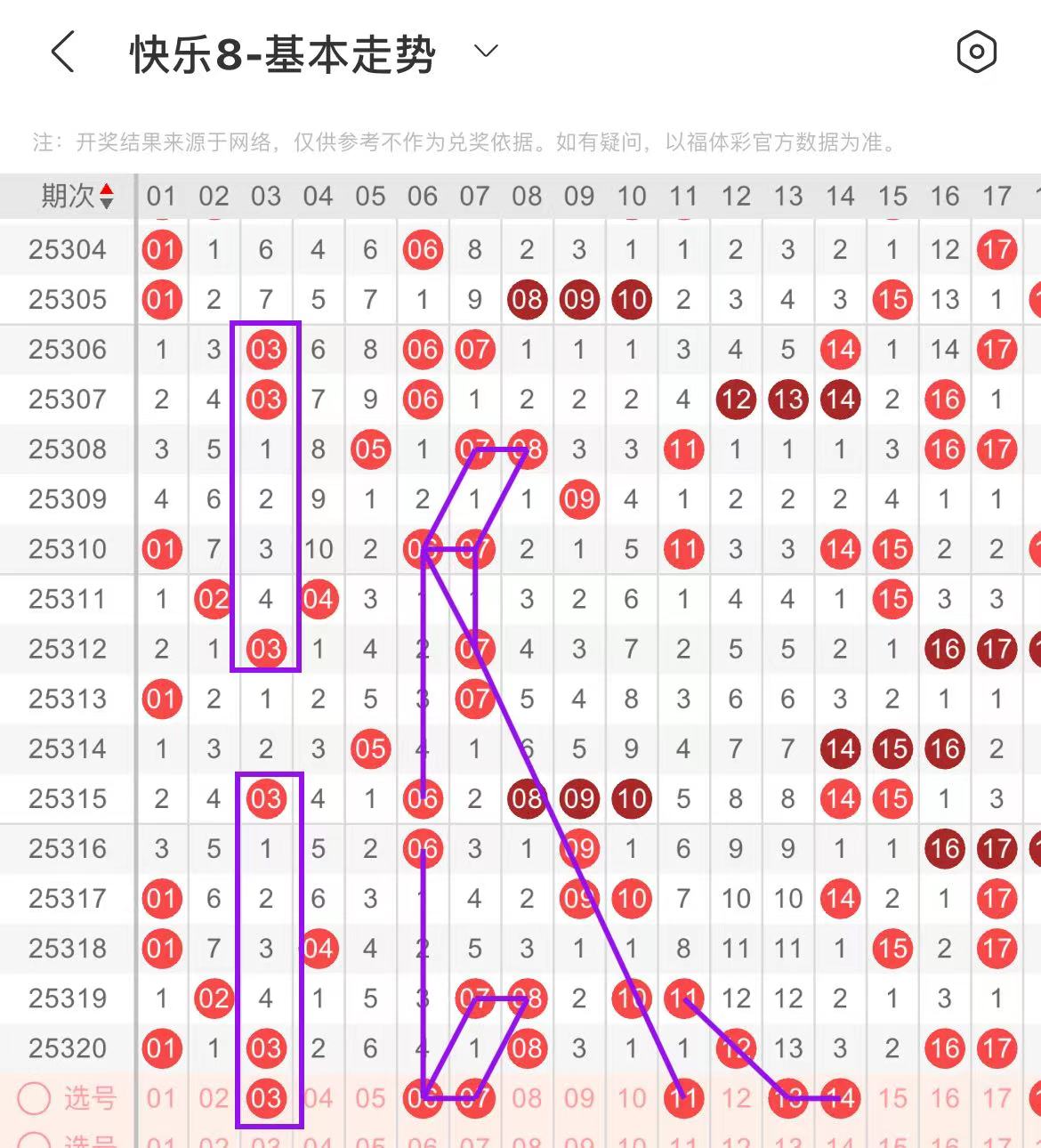Choose number 05 in the first 选号 row
The height and width of the screenshot is (1148, 1041).
click(x=370, y=1098)
